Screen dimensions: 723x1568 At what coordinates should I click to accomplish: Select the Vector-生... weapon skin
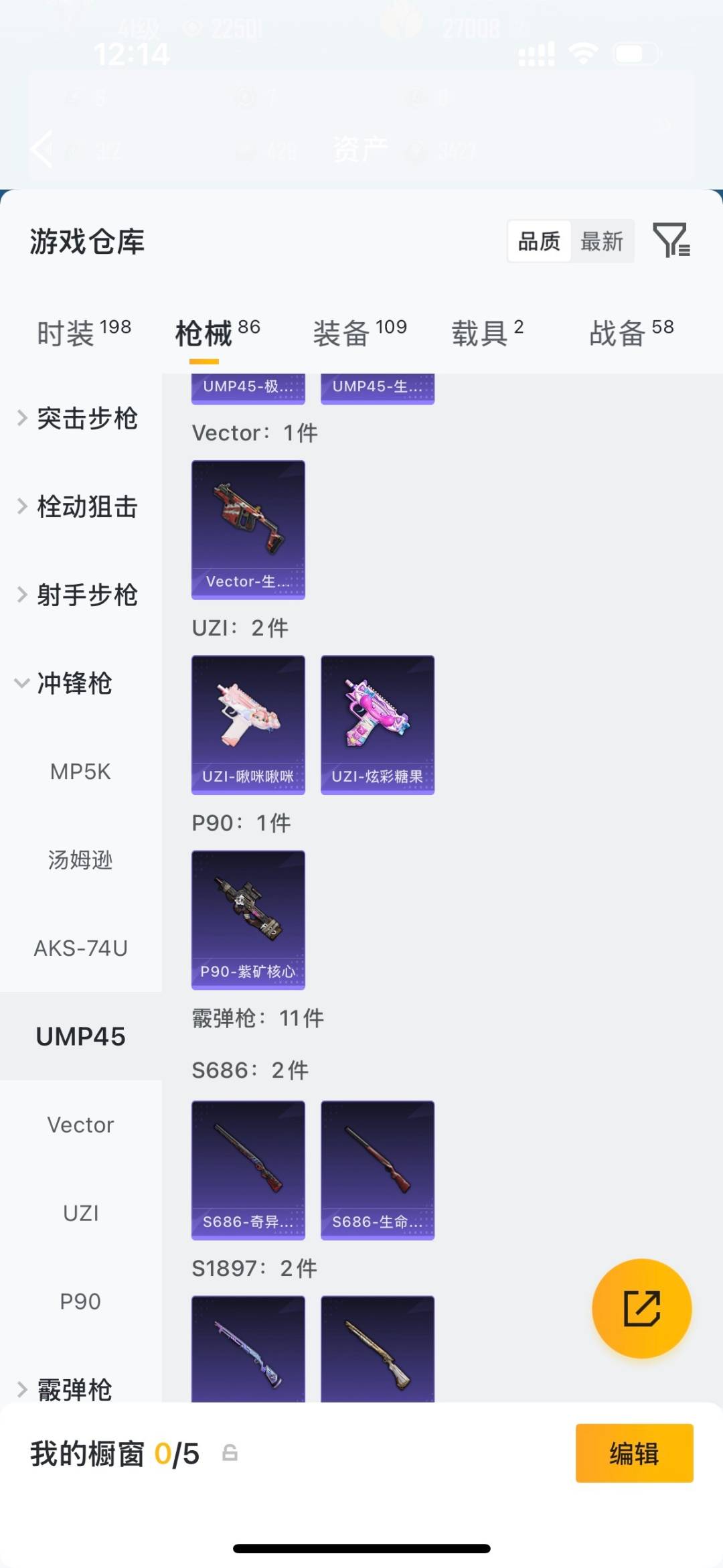(x=248, y=528)
